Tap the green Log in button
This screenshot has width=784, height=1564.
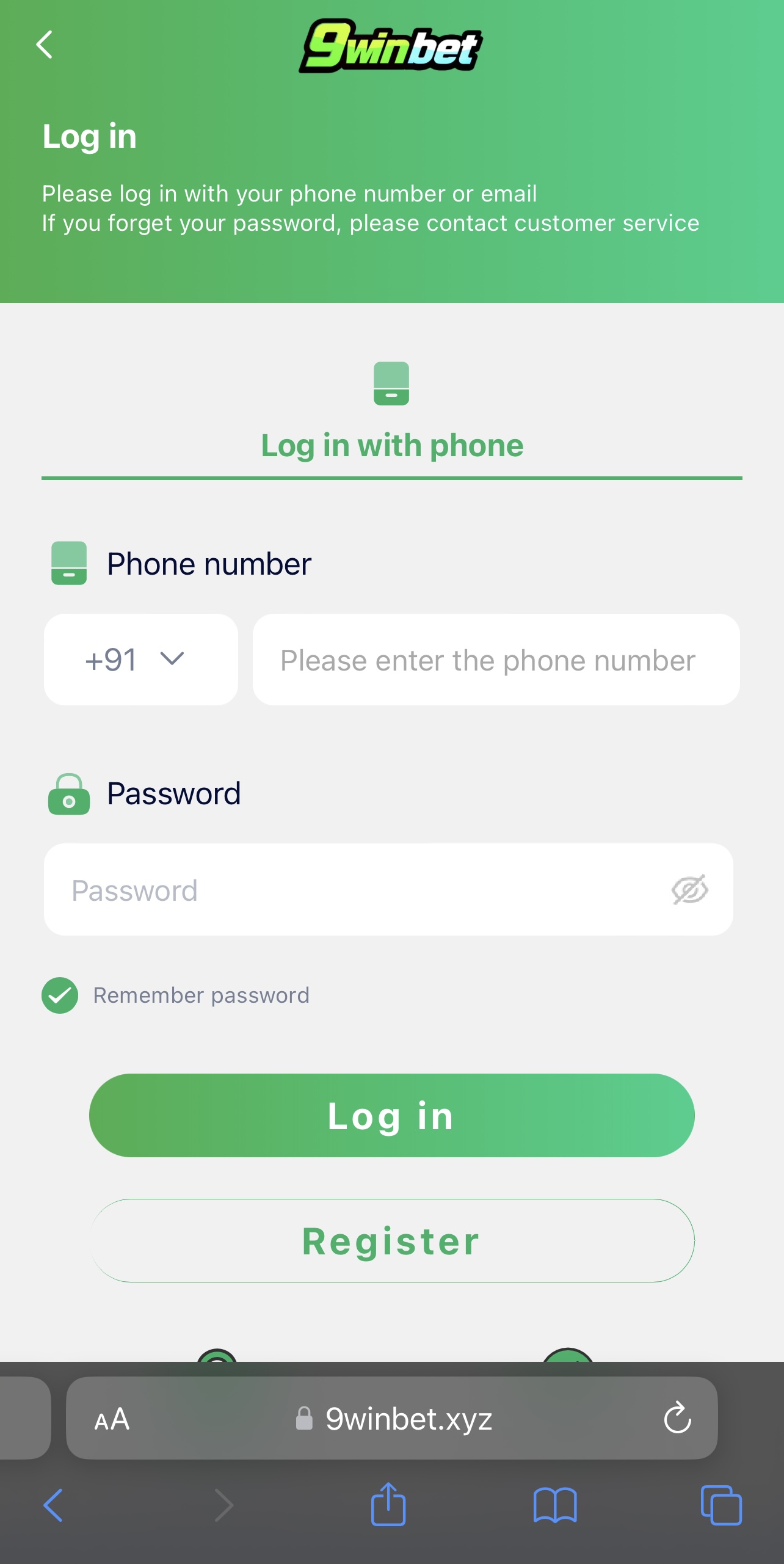(x=391, y=1115)
